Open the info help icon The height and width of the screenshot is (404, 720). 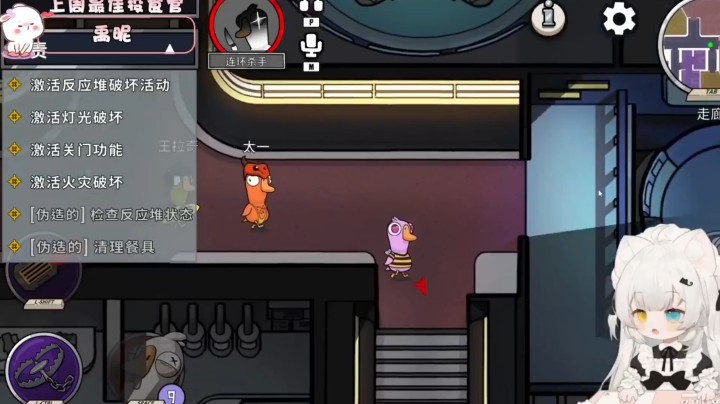click(x=548, y=17)
